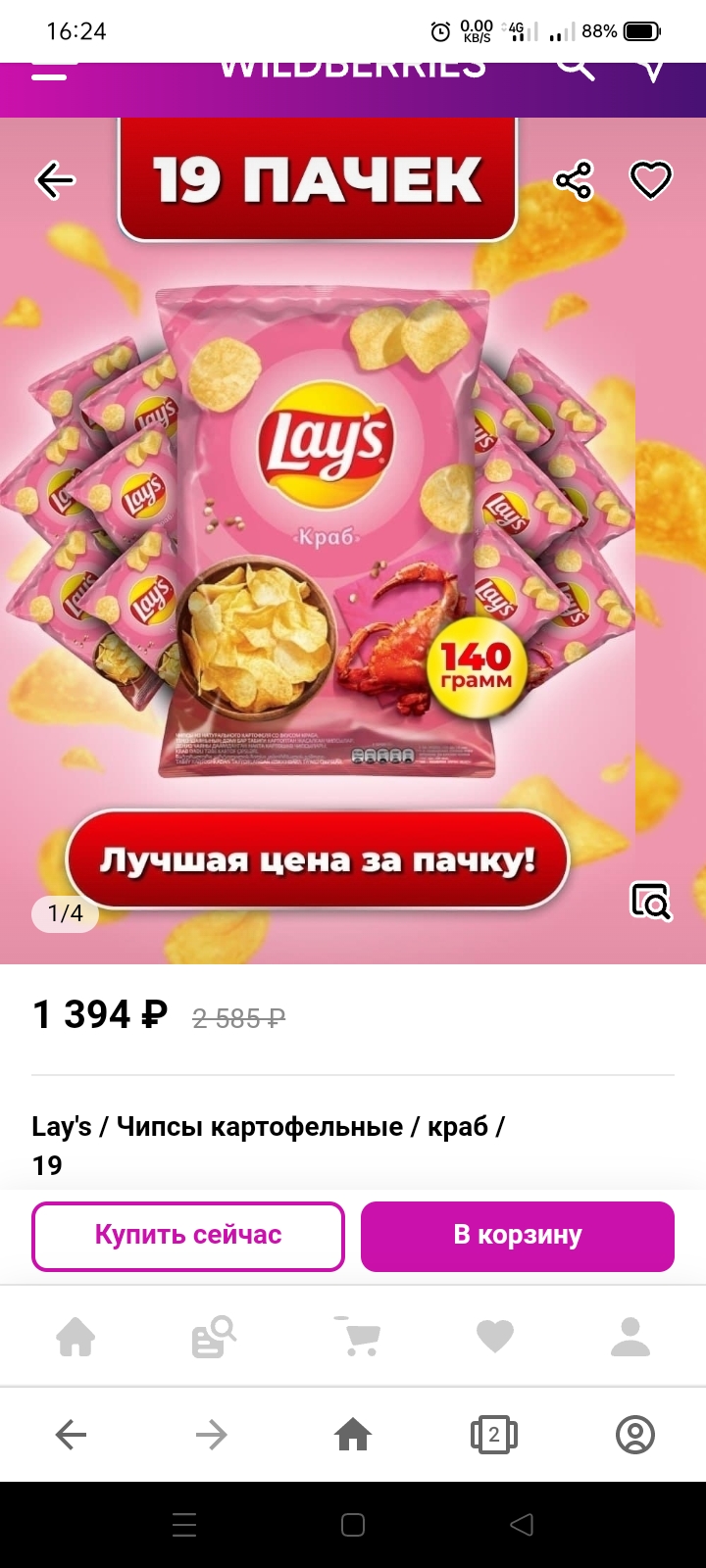Go back using the arrow over the product image
Viewport: 706px width, 1568px height.
coord(55,180)
